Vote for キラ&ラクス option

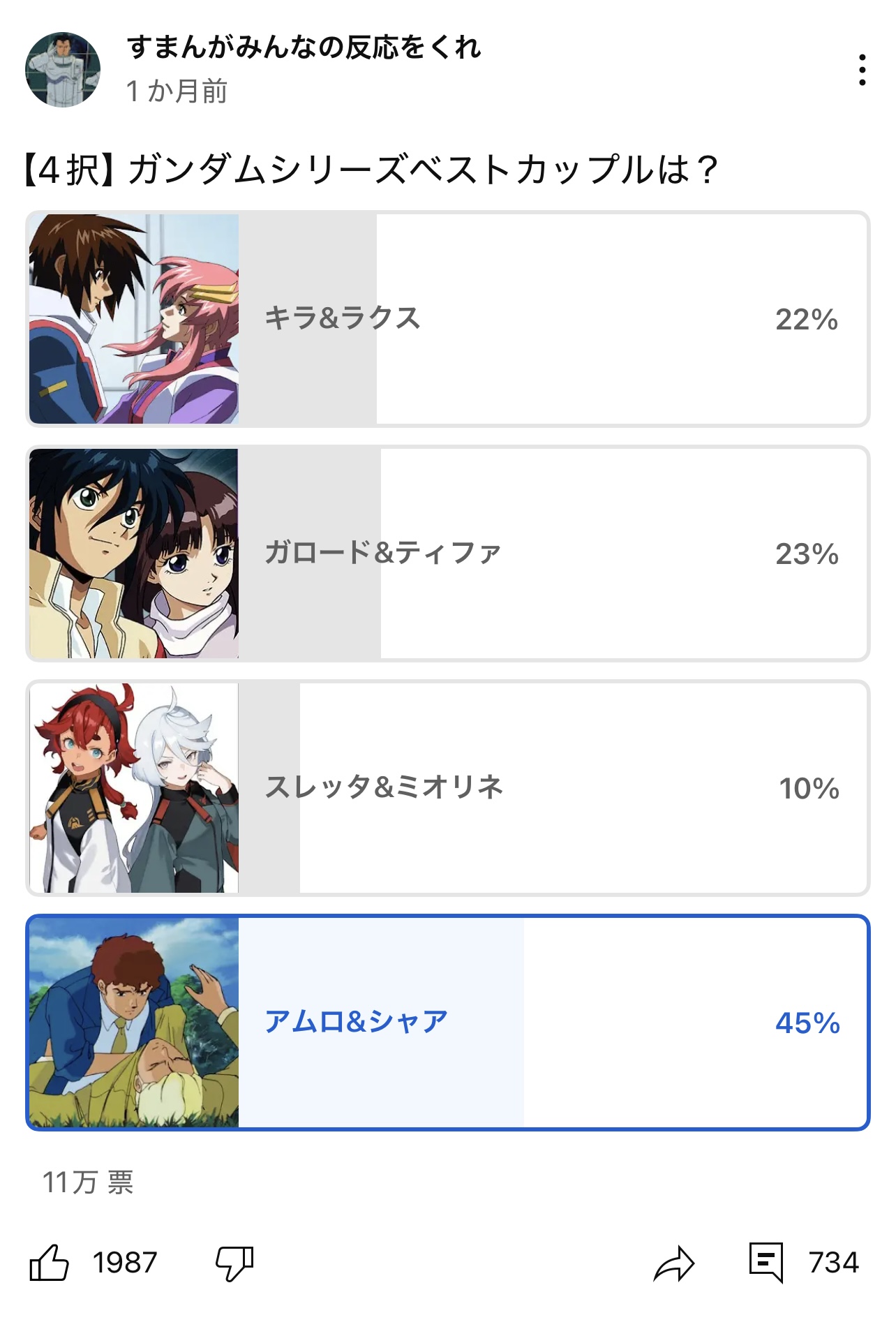[448, 319]
